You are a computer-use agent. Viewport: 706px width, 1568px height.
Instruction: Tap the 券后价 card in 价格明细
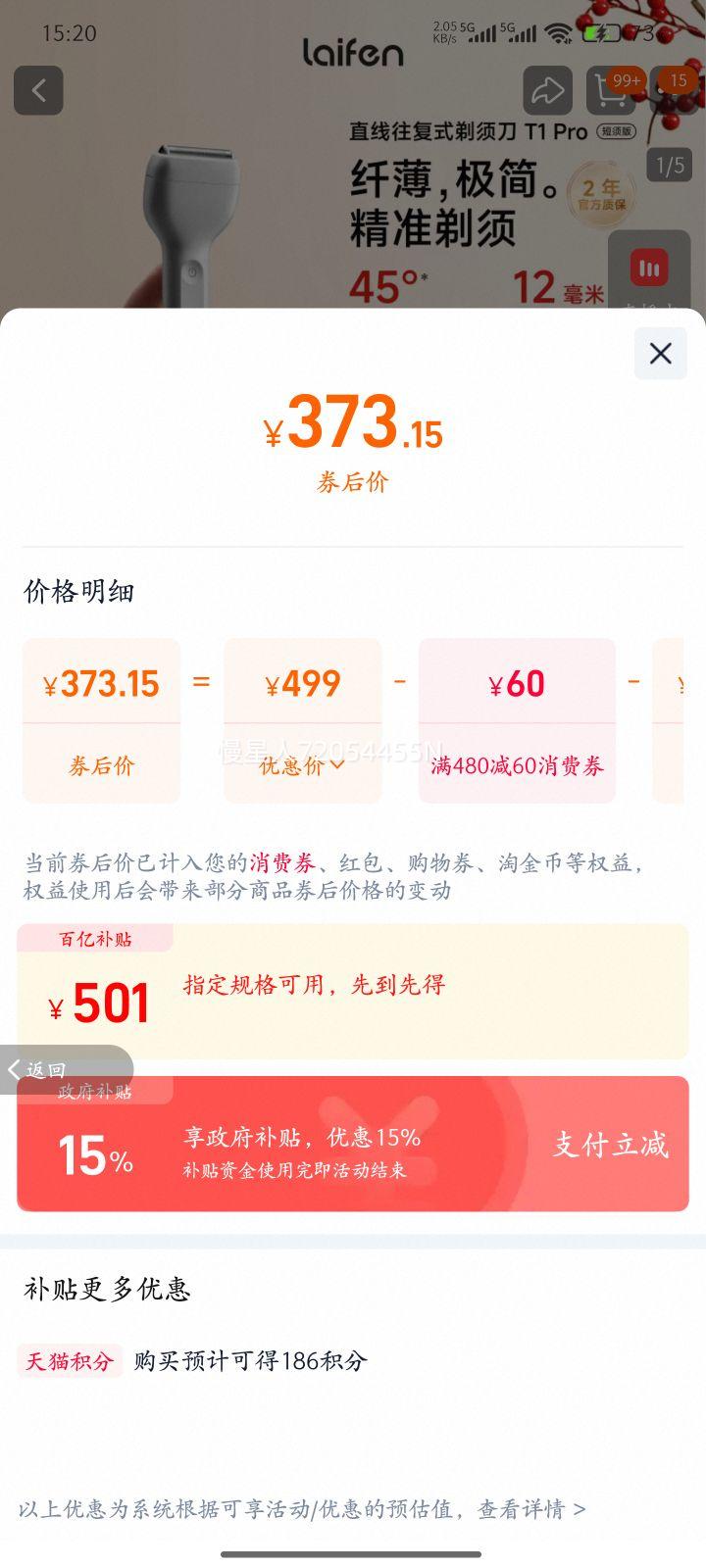101,720
